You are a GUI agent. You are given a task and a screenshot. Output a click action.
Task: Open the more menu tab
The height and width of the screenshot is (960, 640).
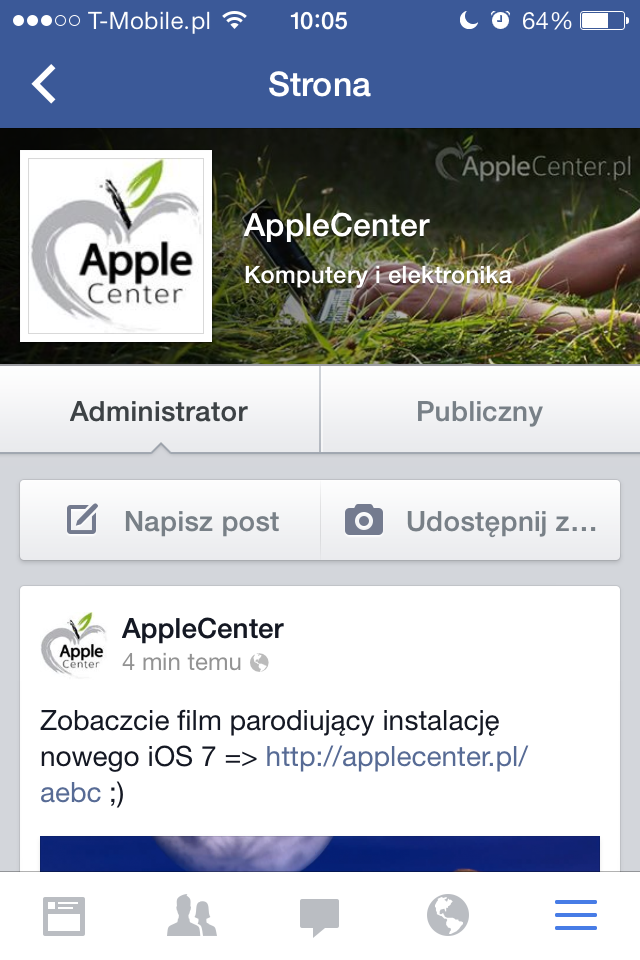[575, 915]
